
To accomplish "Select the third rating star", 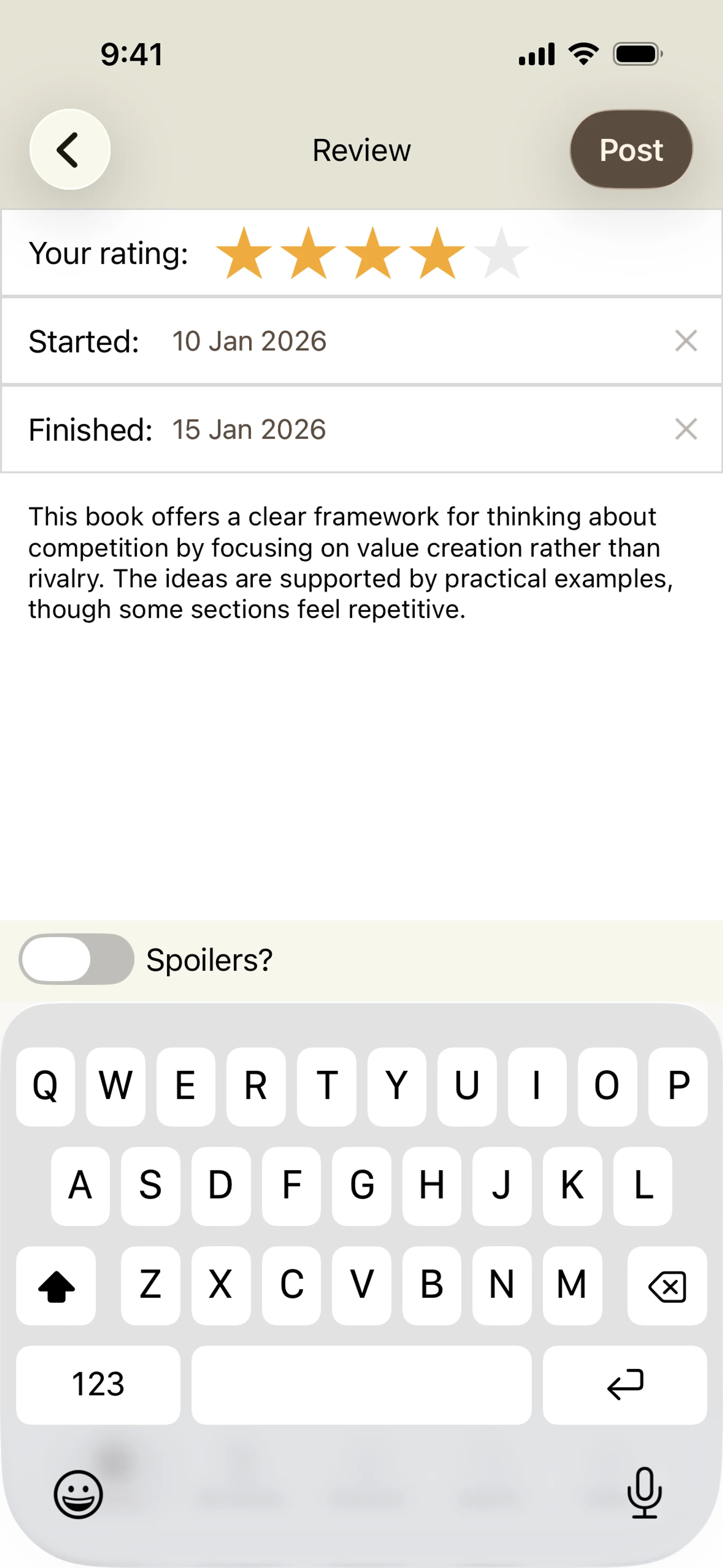I will 372,254.
